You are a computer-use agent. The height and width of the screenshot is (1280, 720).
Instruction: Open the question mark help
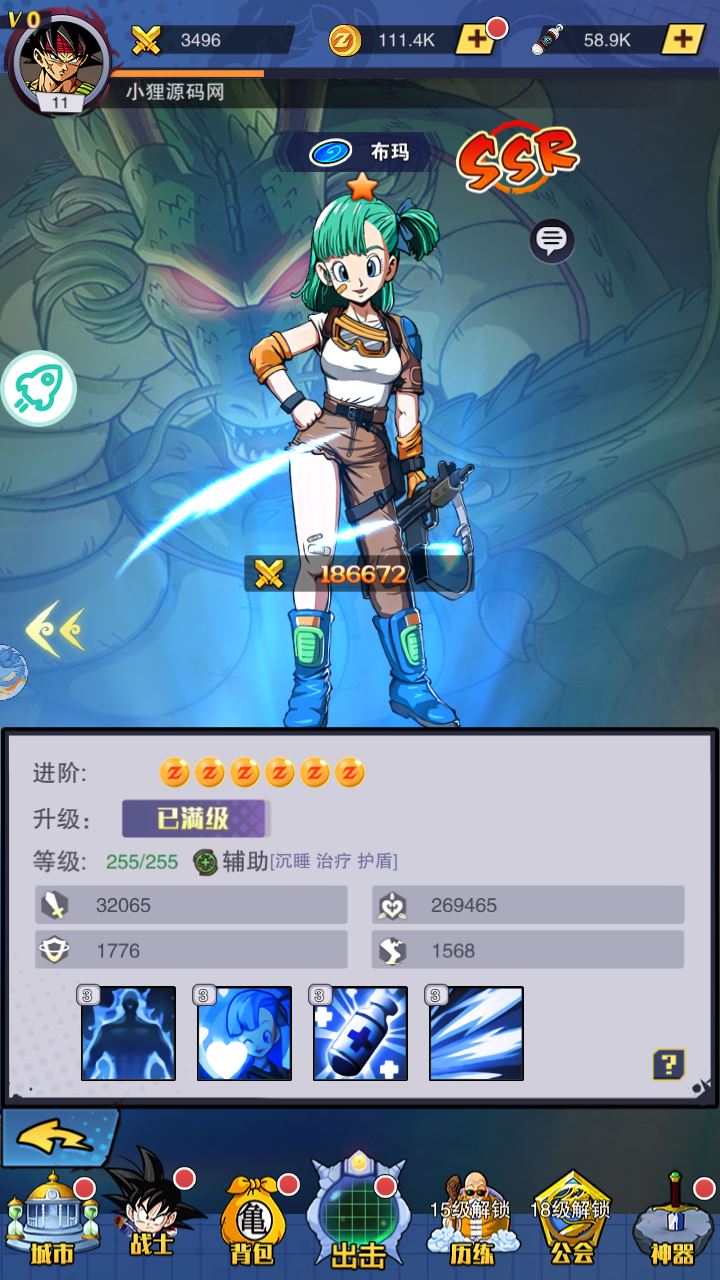668,1064
